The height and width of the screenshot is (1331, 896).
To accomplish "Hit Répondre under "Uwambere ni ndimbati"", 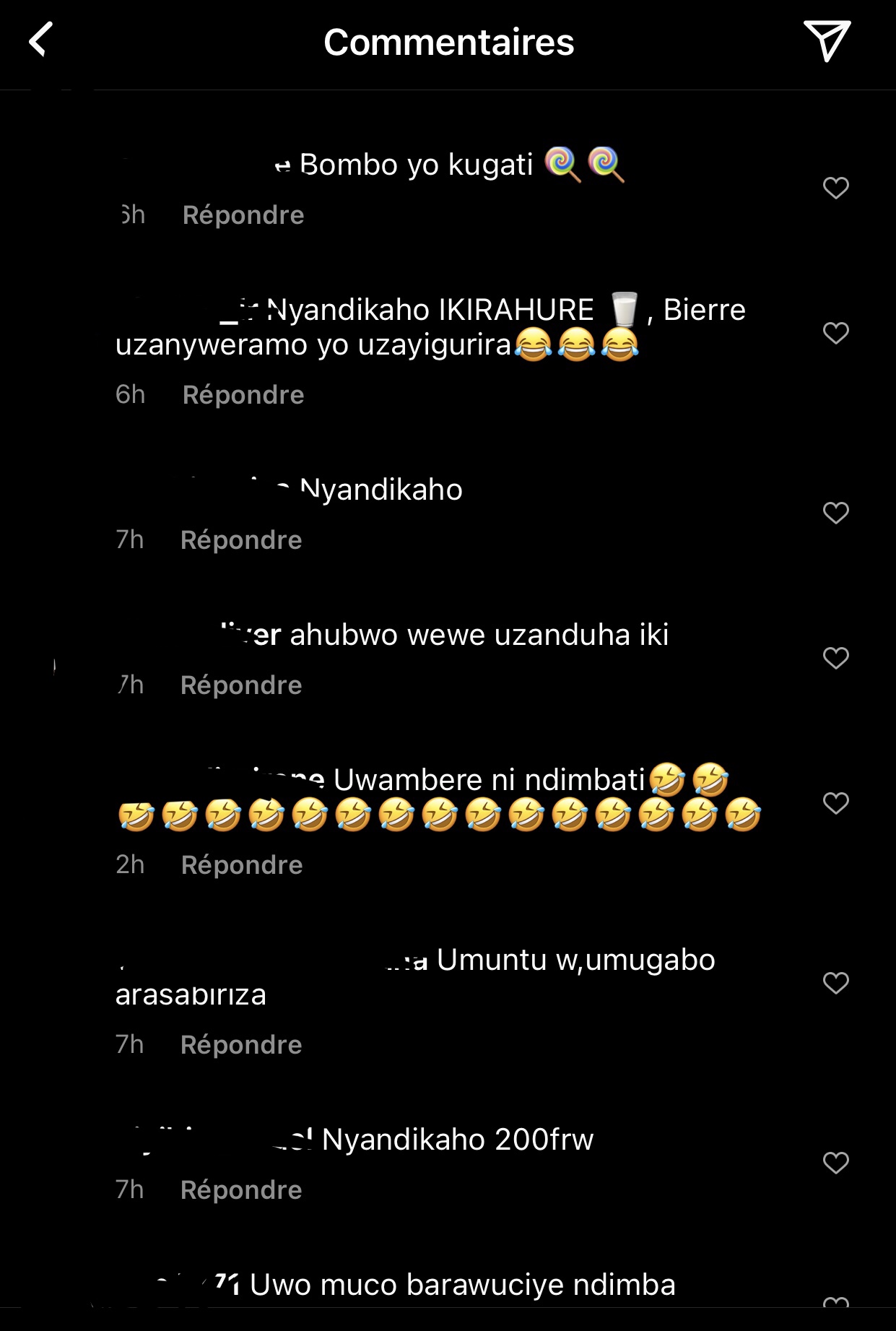I will click(242, 865).
